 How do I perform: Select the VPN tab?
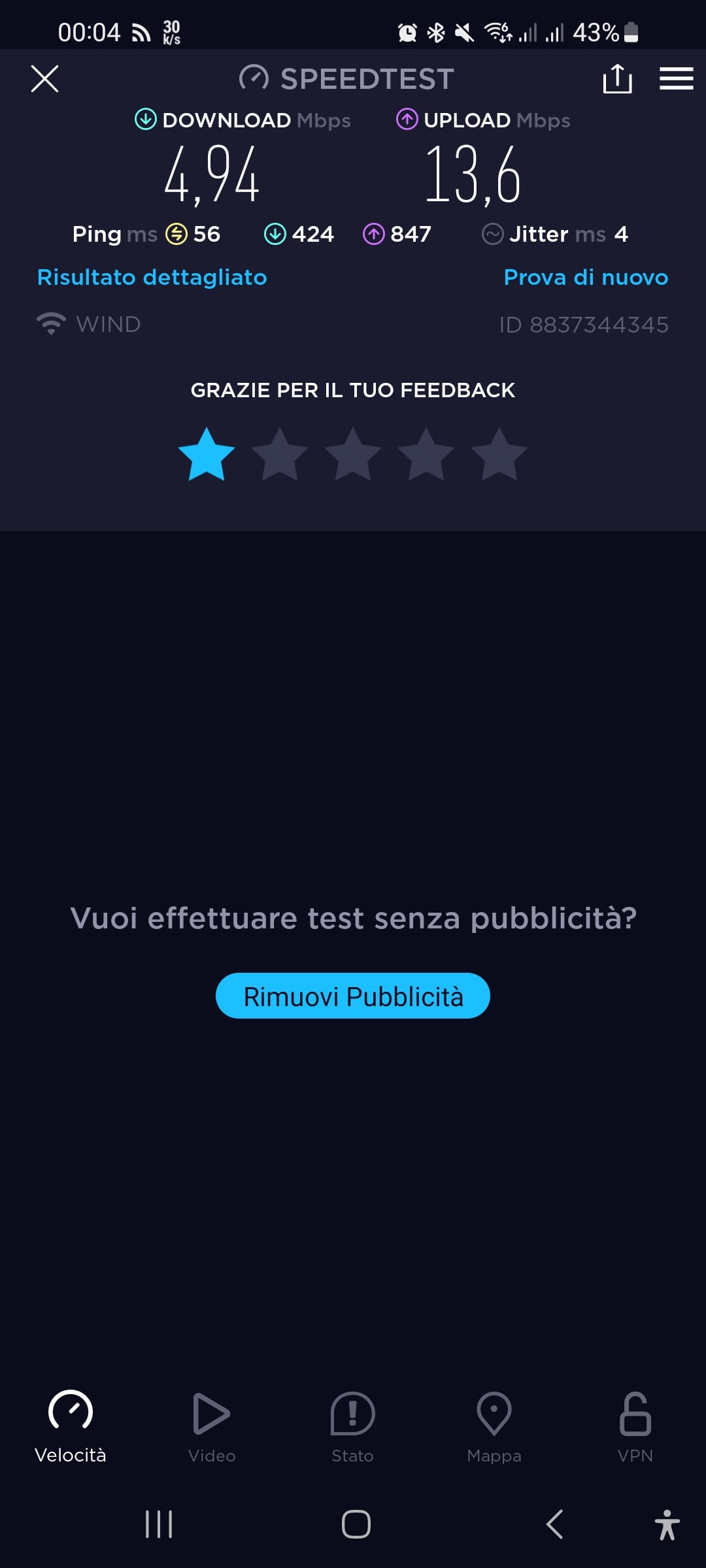tap(635, 1427)
